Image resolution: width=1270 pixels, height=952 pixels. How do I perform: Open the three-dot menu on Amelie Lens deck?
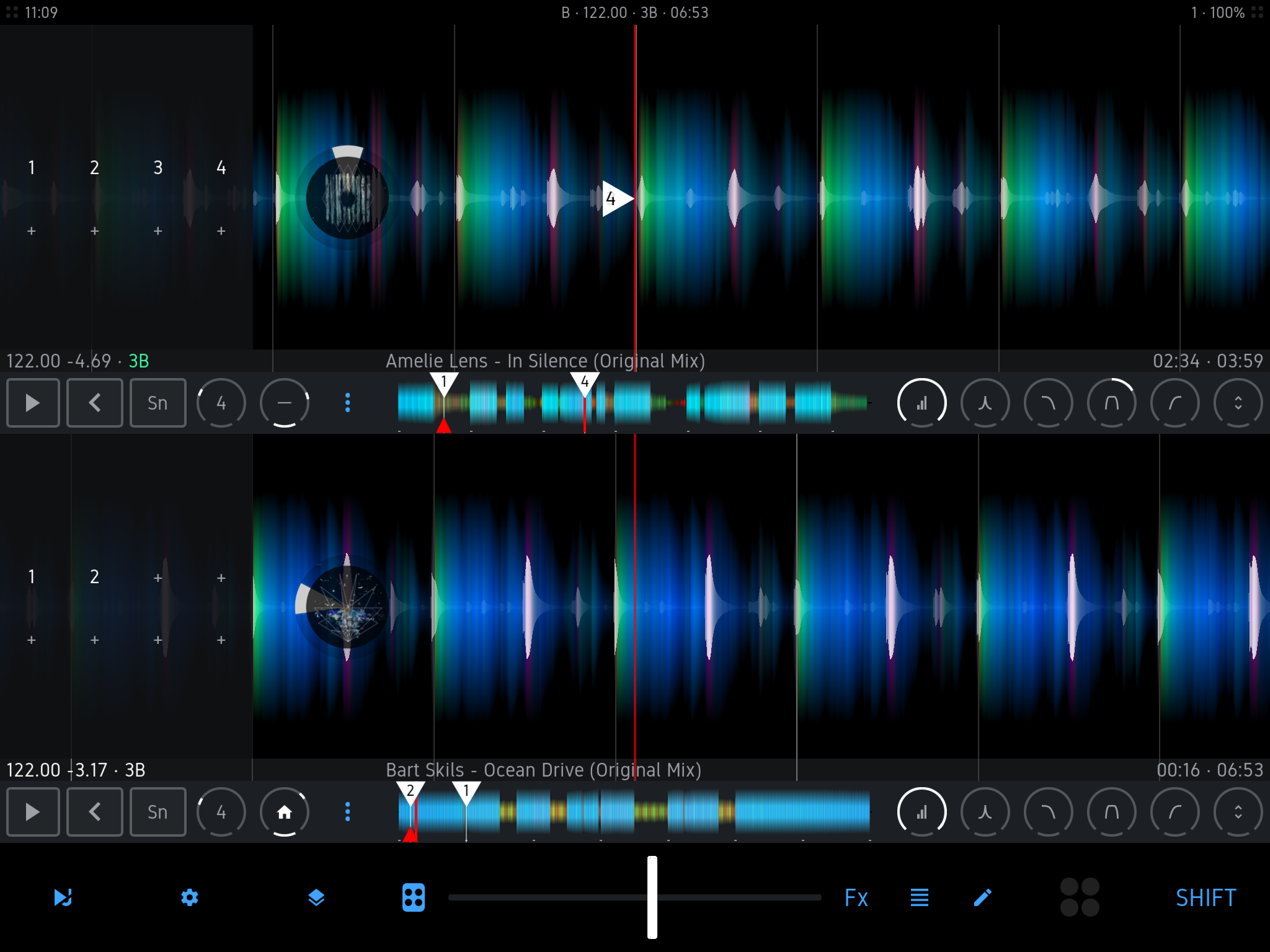[347, 403]
